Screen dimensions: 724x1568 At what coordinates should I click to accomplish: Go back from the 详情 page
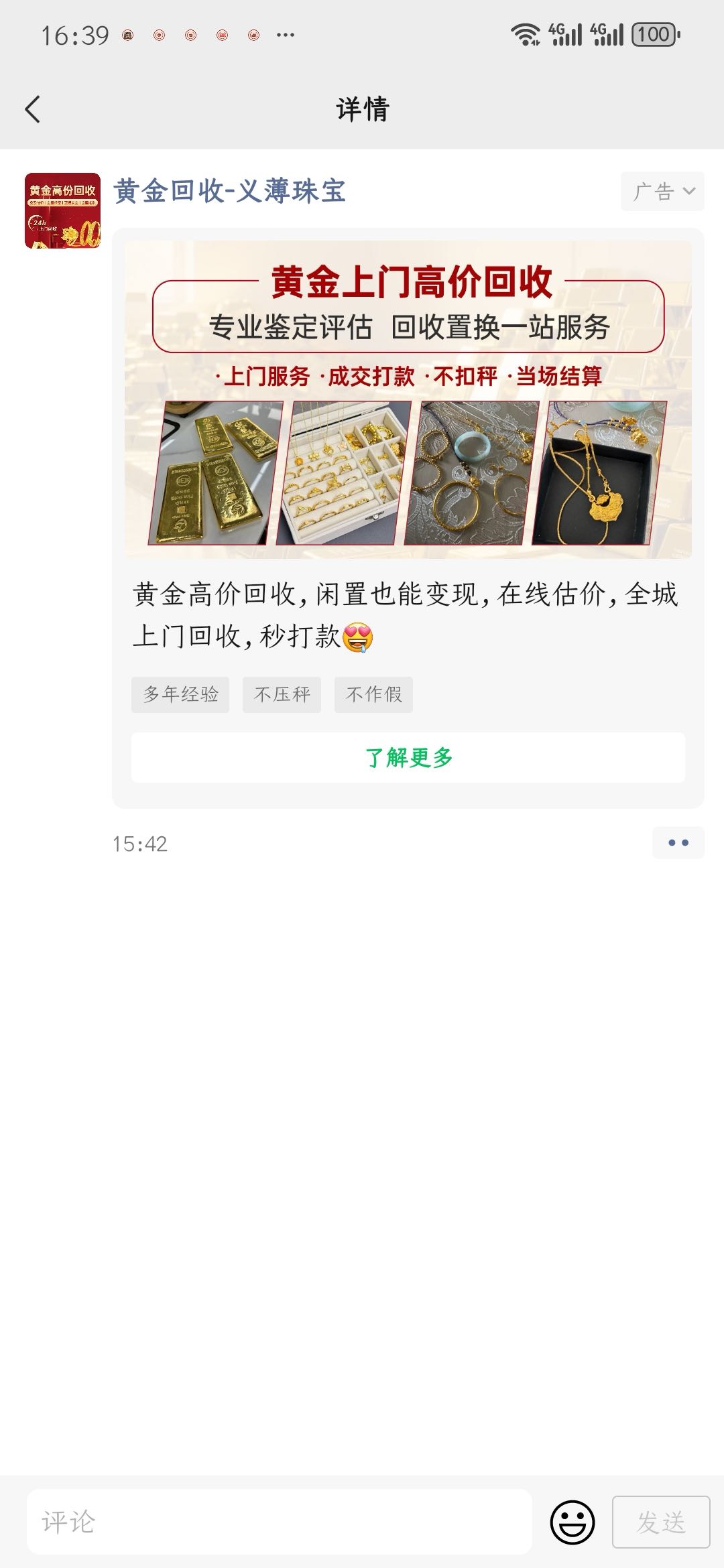click(32, 109)
